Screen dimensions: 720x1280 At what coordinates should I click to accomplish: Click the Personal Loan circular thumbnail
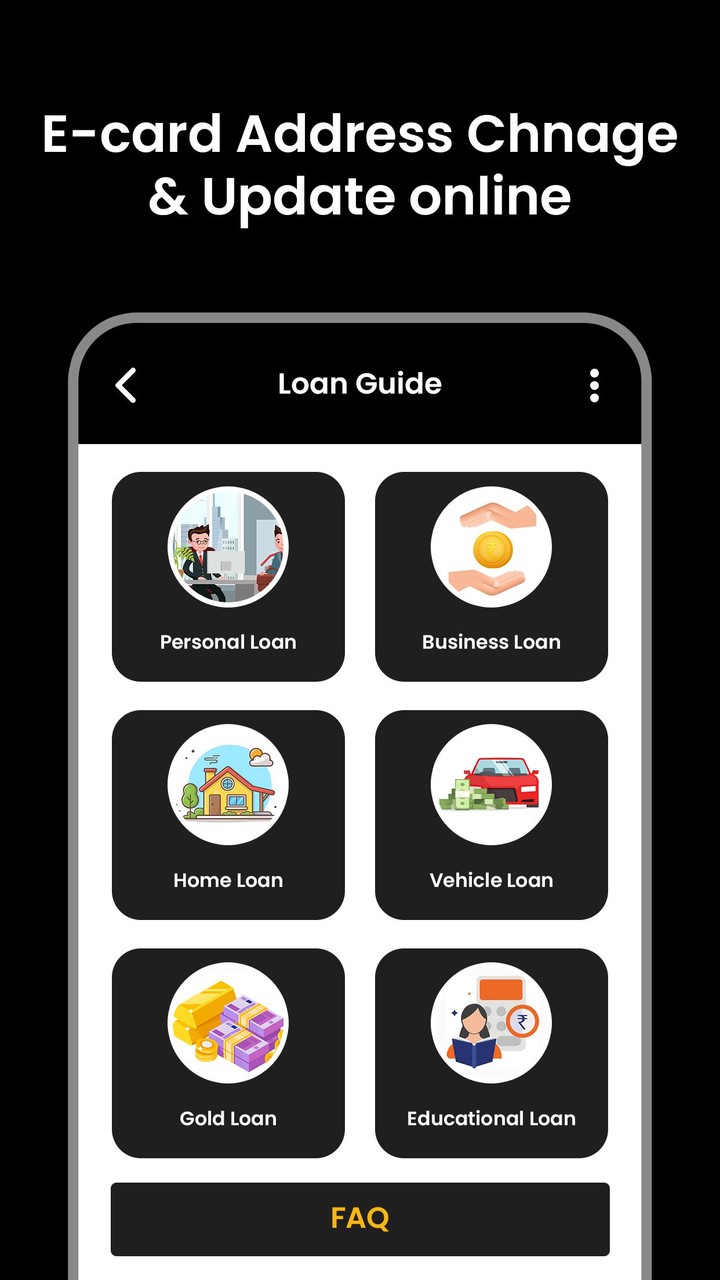(228, 547)
